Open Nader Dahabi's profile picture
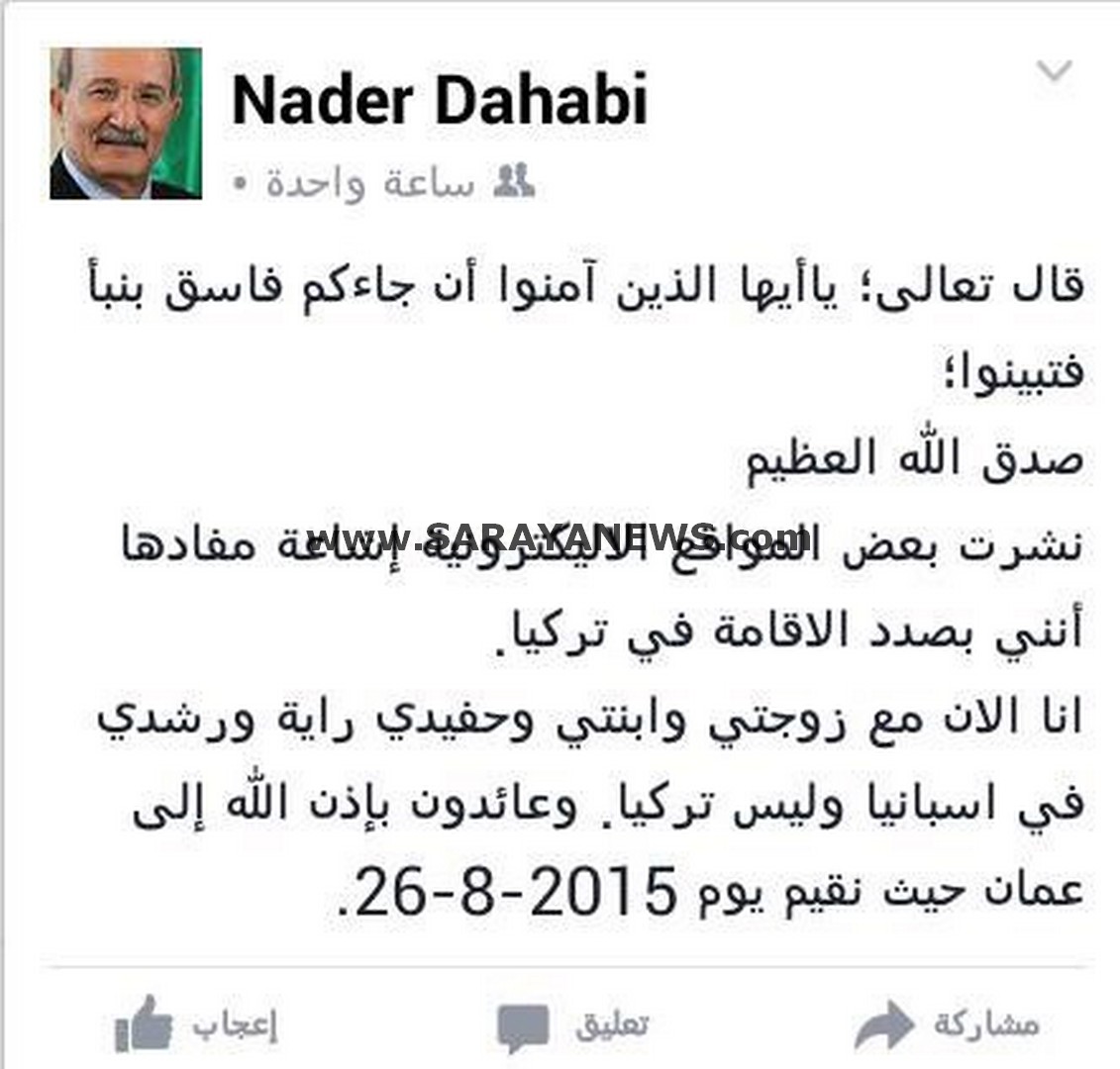Screen dimensions: 1120x1069 point(126,124)
